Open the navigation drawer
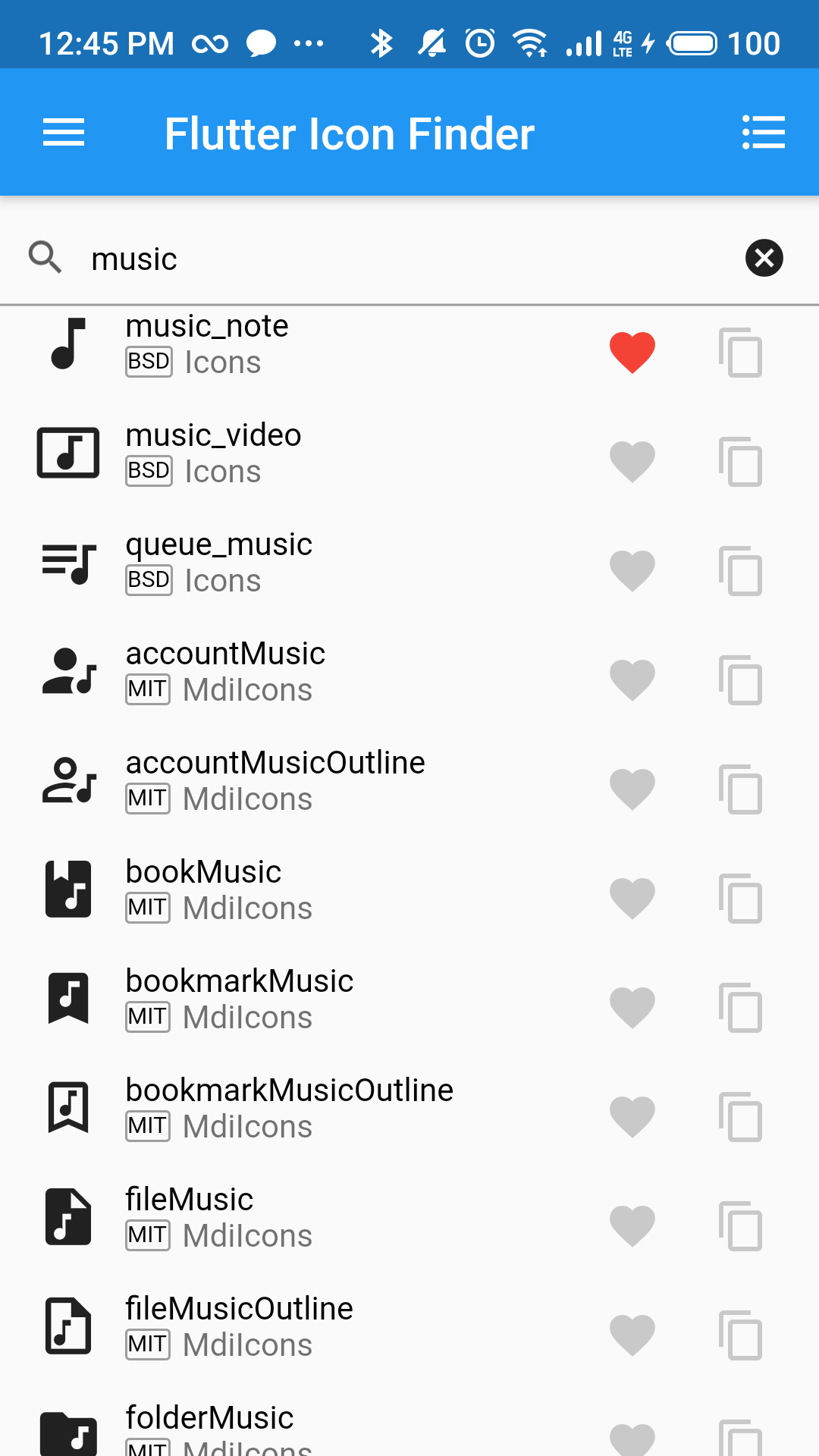Image resolution: width=819 pixels, height=1456 pixels. pos(63,132)
